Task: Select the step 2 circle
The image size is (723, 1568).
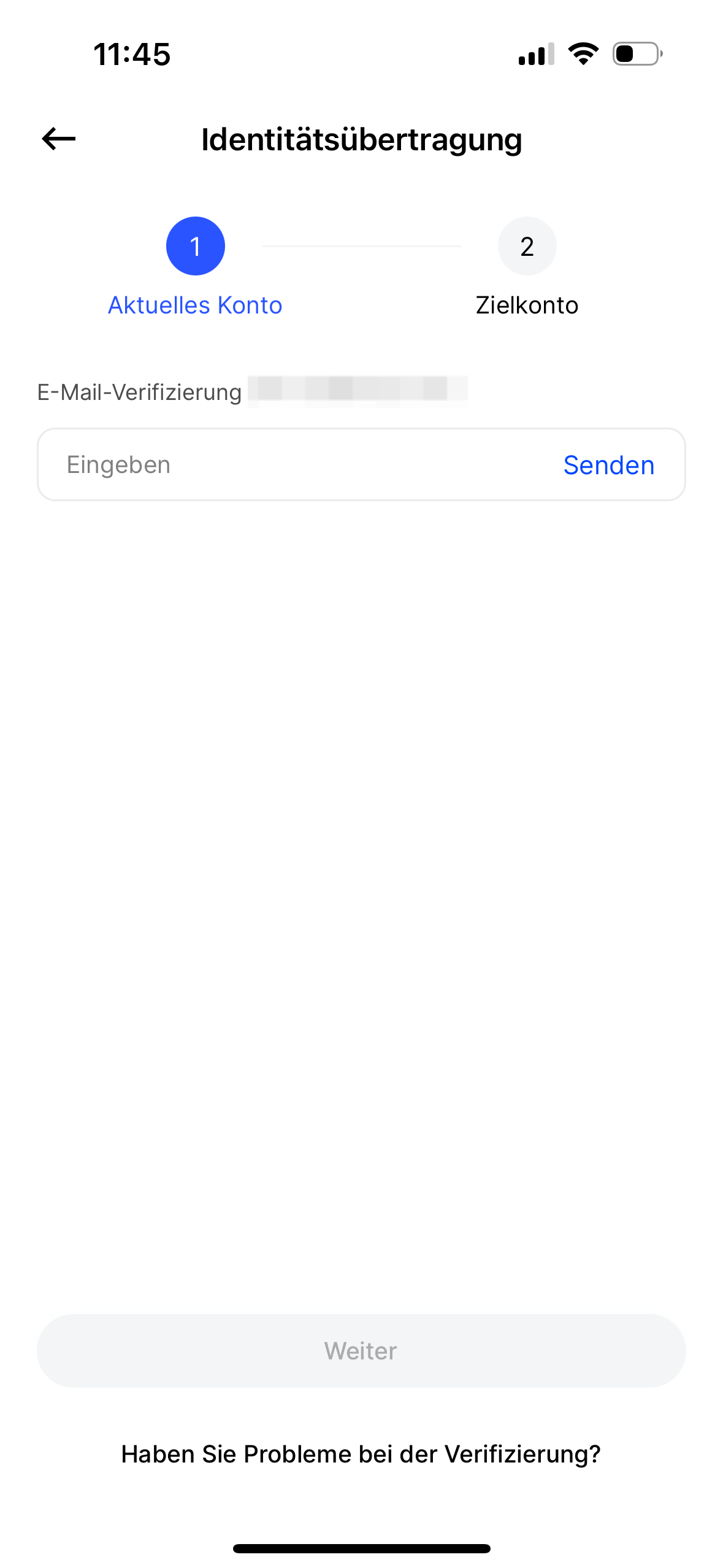Action: point(526,245)
